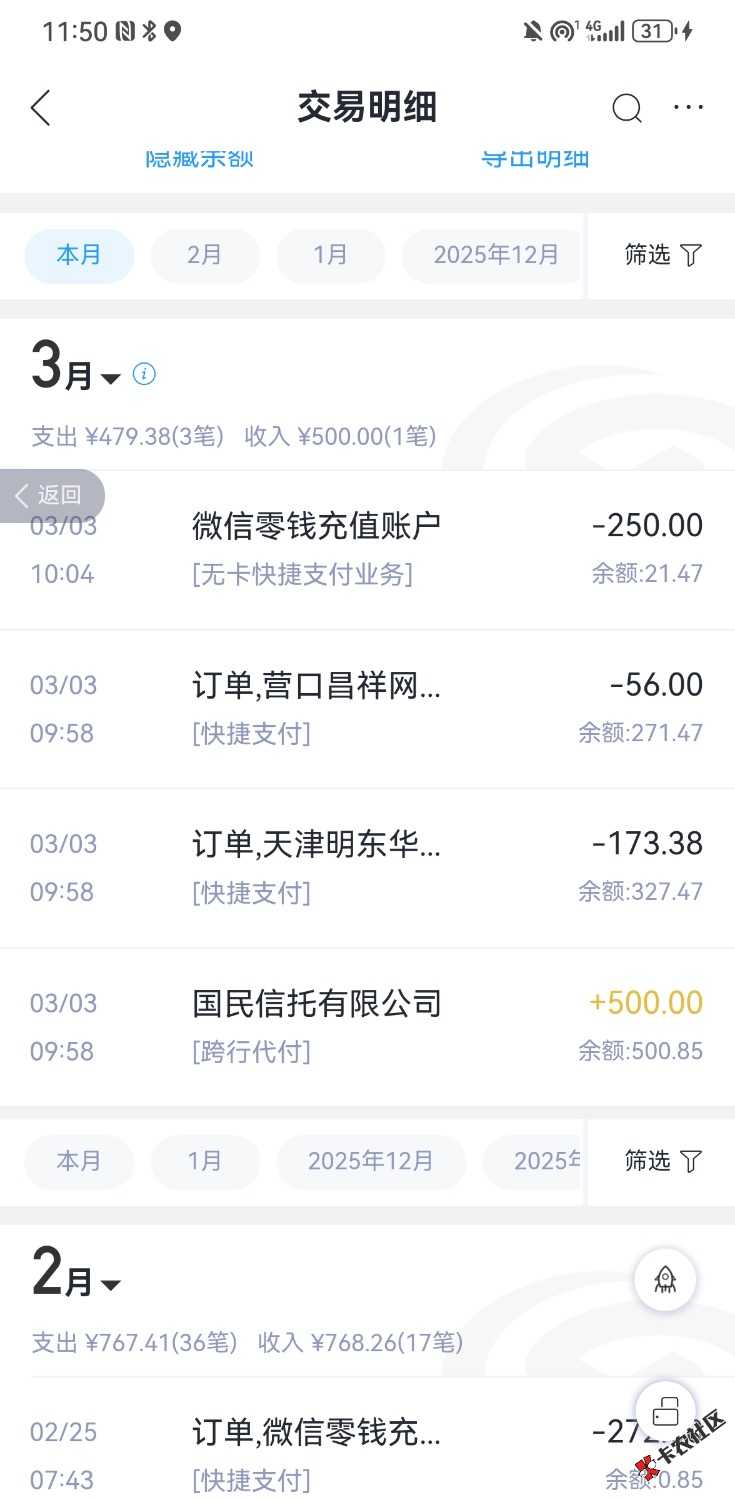Open search in the transaction details header
This screenshot has width=735, height=1500.
pyautogui.click(x=626, y=108)
